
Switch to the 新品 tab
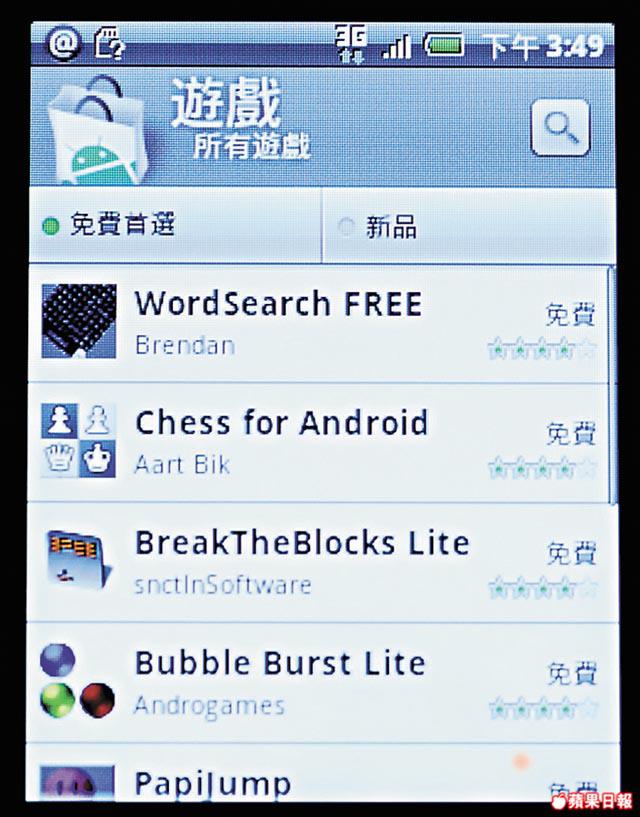click(x=465, y=227)
